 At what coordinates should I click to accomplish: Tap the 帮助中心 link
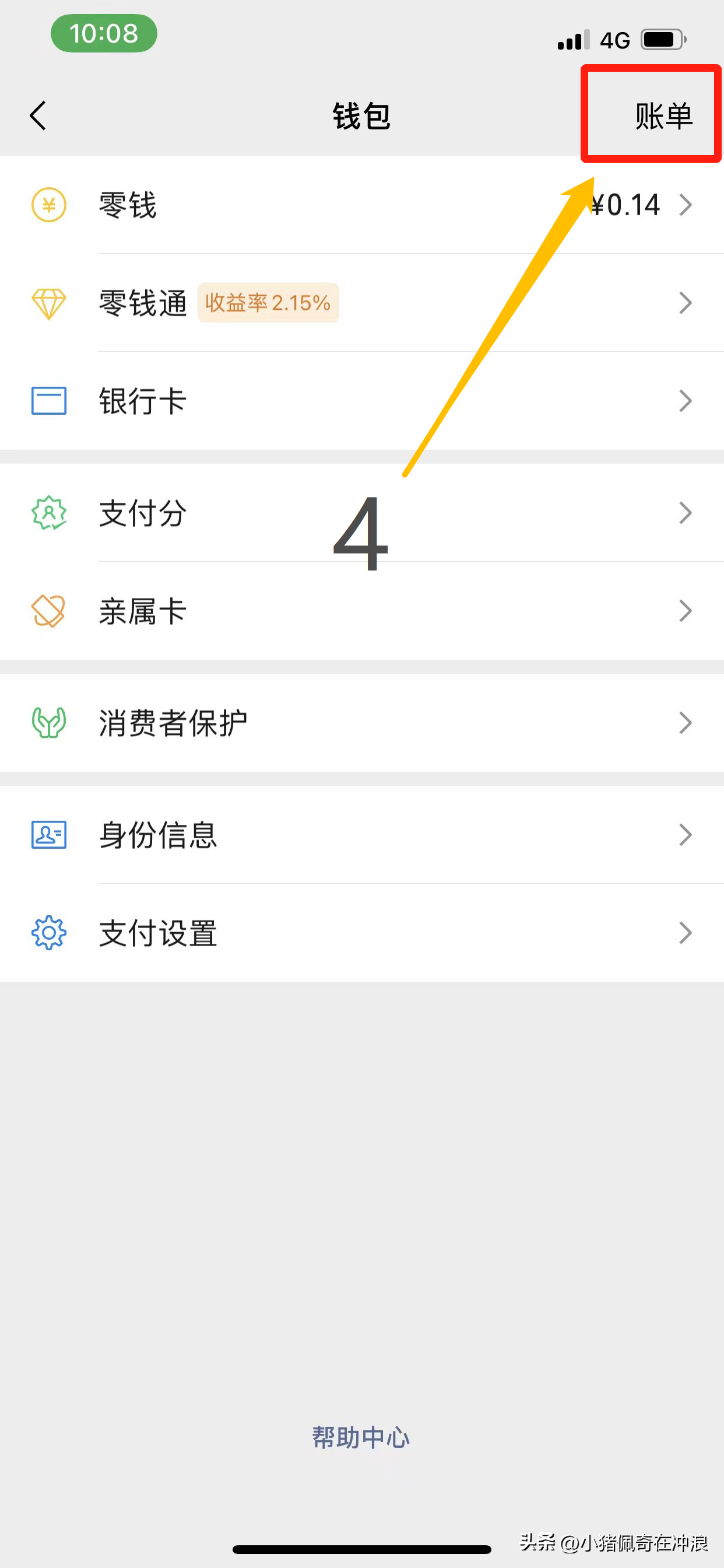click(x=361, y=1437)
